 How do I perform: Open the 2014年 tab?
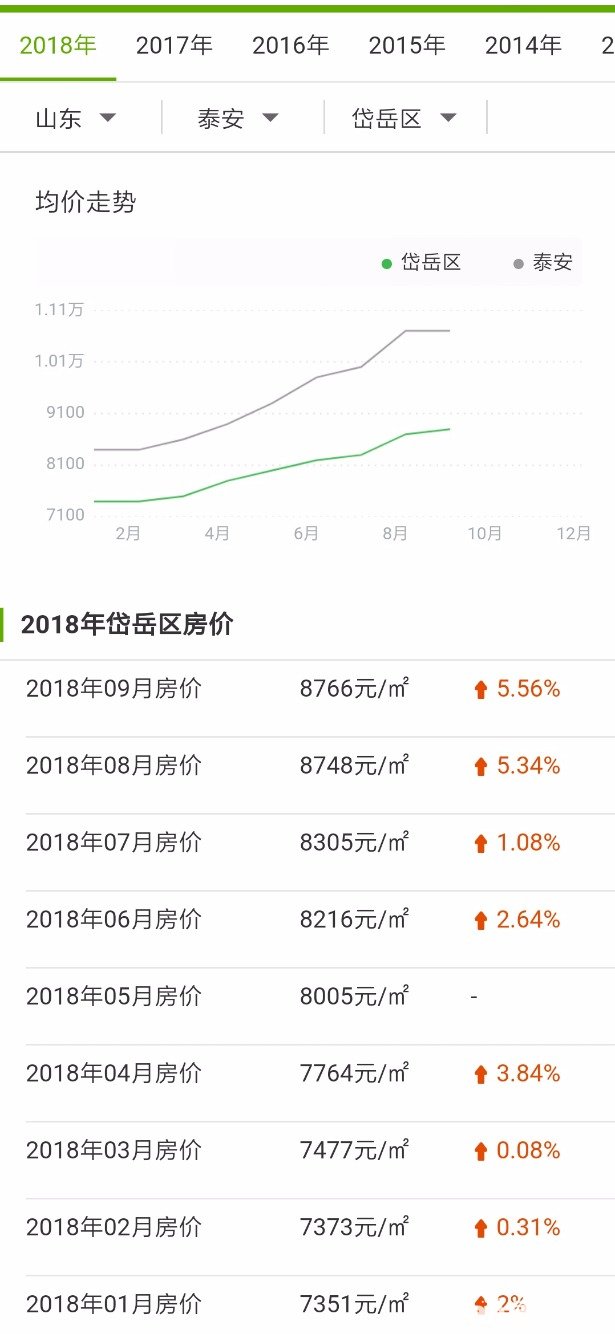pos(522,45)
